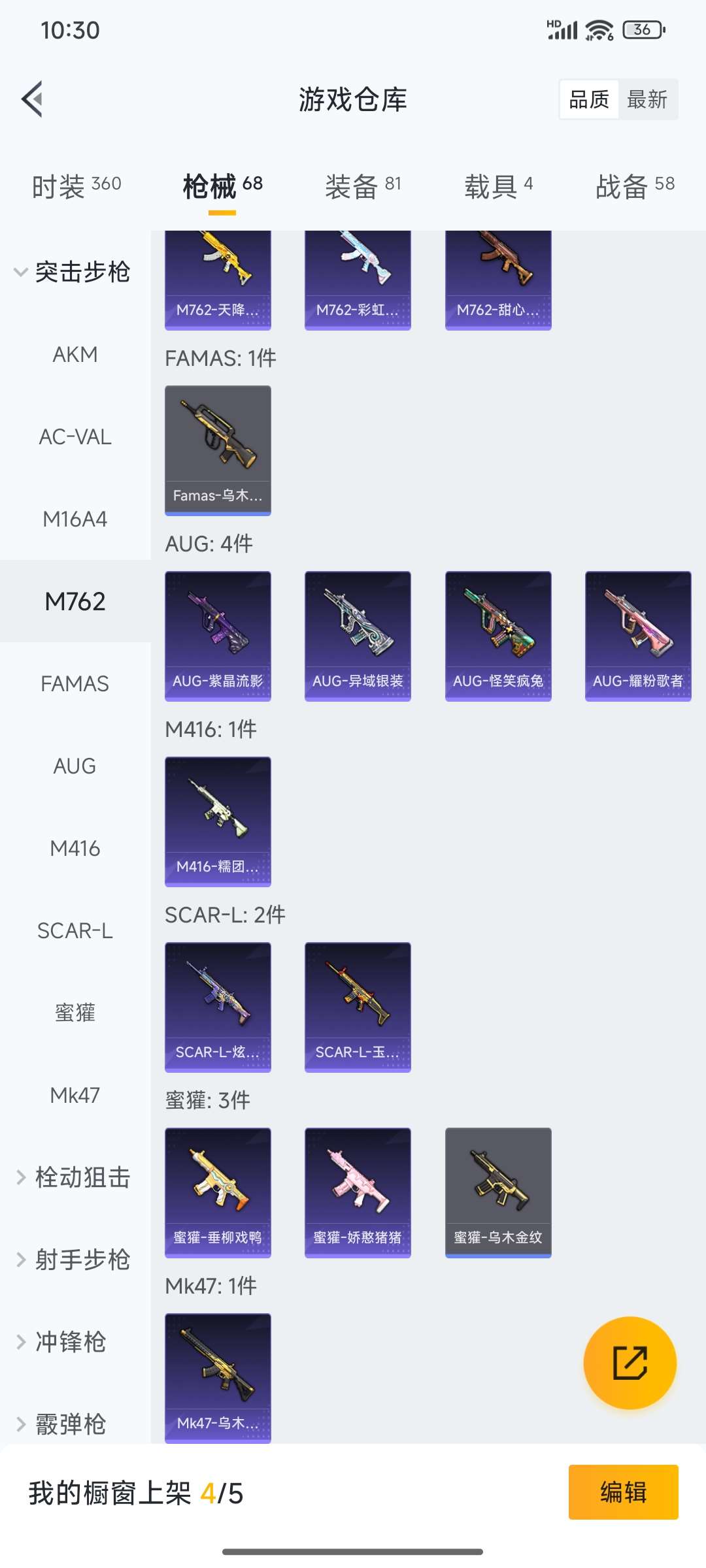The image size is (706, 1568).
Task: Select AUG in the sidebar
Action: coord(75,766)
